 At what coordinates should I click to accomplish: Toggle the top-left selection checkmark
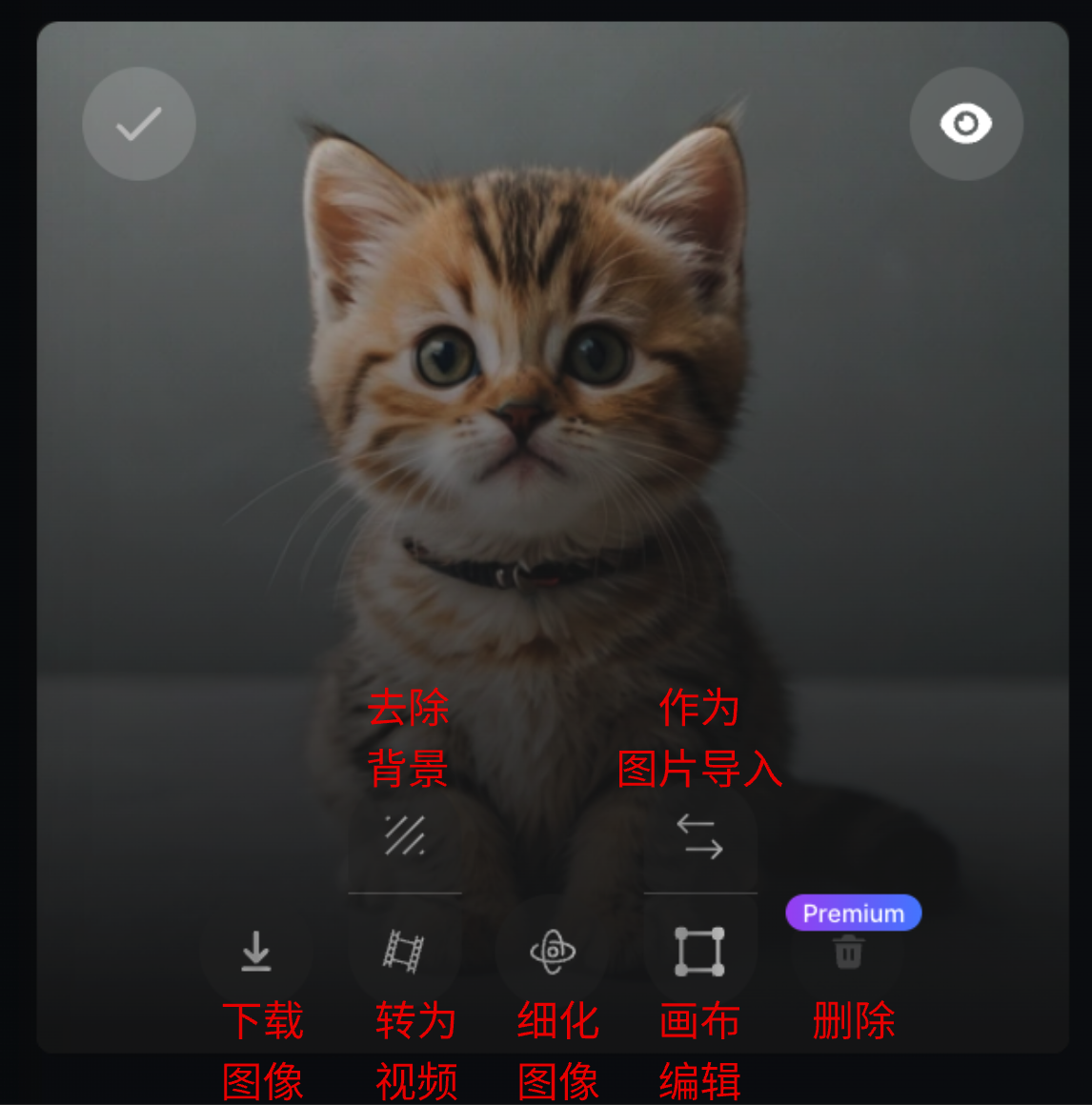pos(139,124)
